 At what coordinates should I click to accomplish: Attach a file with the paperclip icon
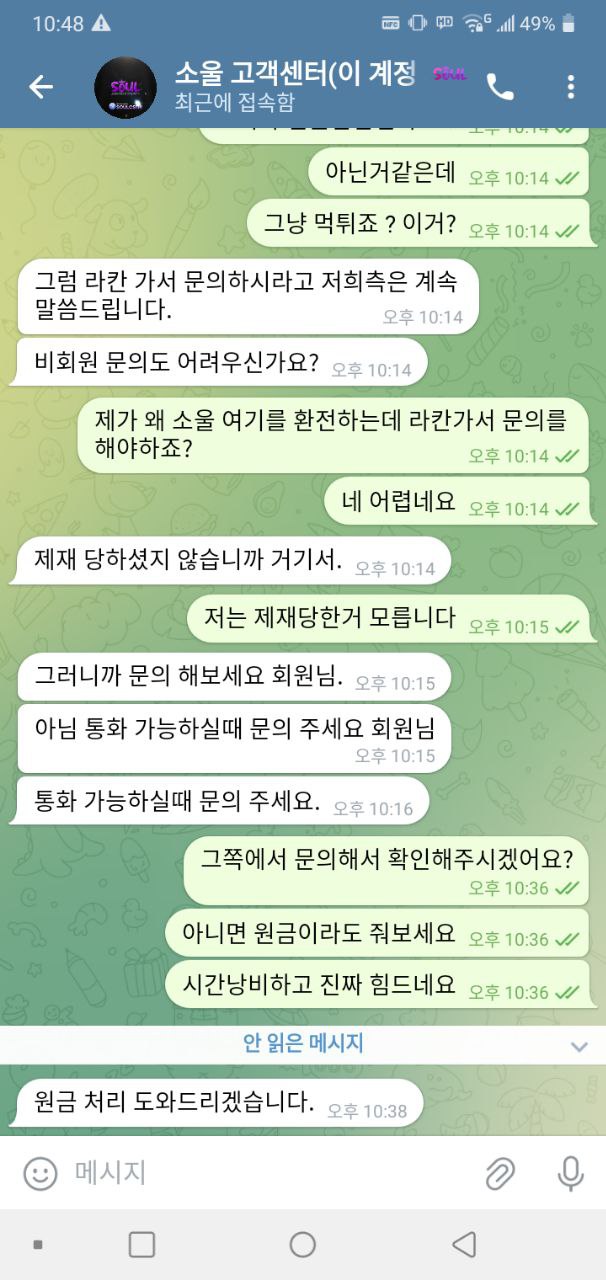(500, 1173)
